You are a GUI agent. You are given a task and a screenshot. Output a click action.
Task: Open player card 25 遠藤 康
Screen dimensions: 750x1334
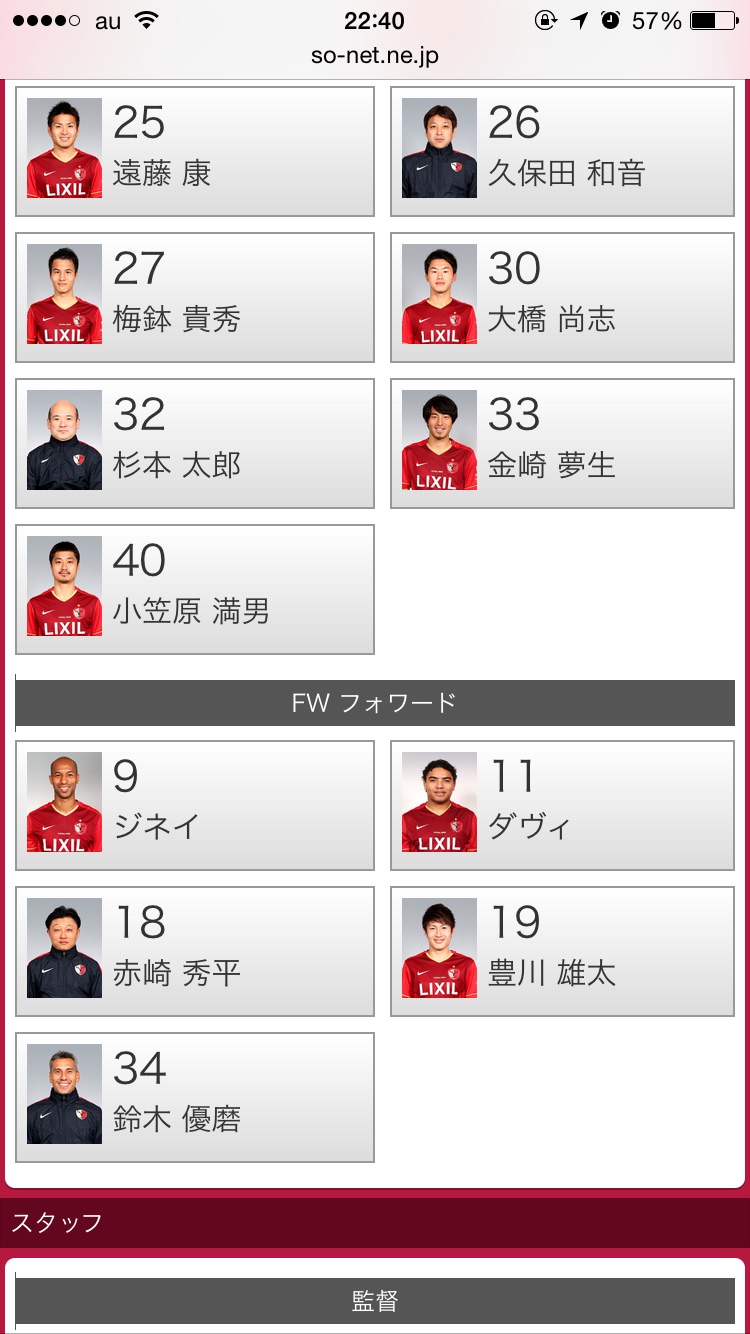tap(195, 151)
